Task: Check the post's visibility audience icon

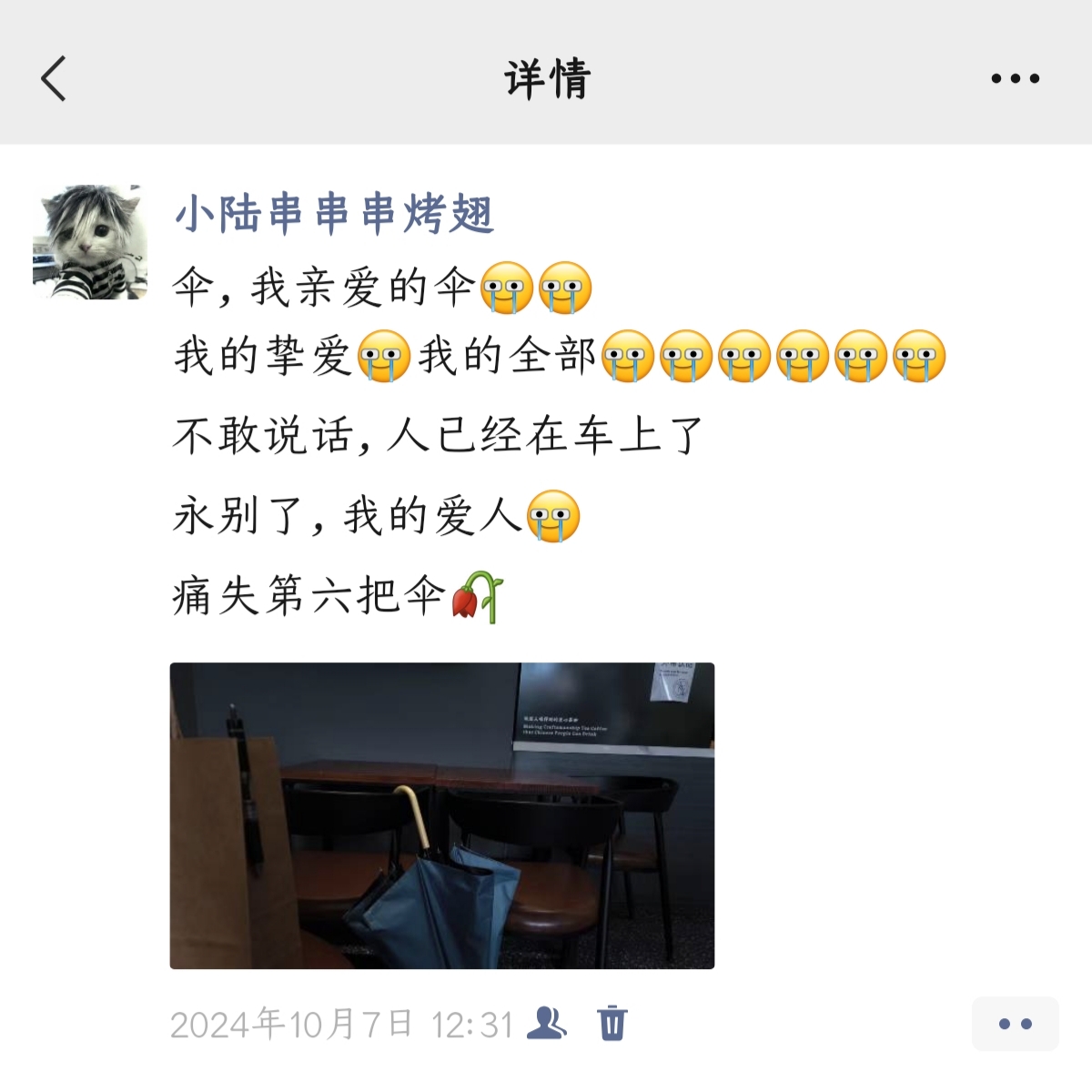Action: [547, 1024]
